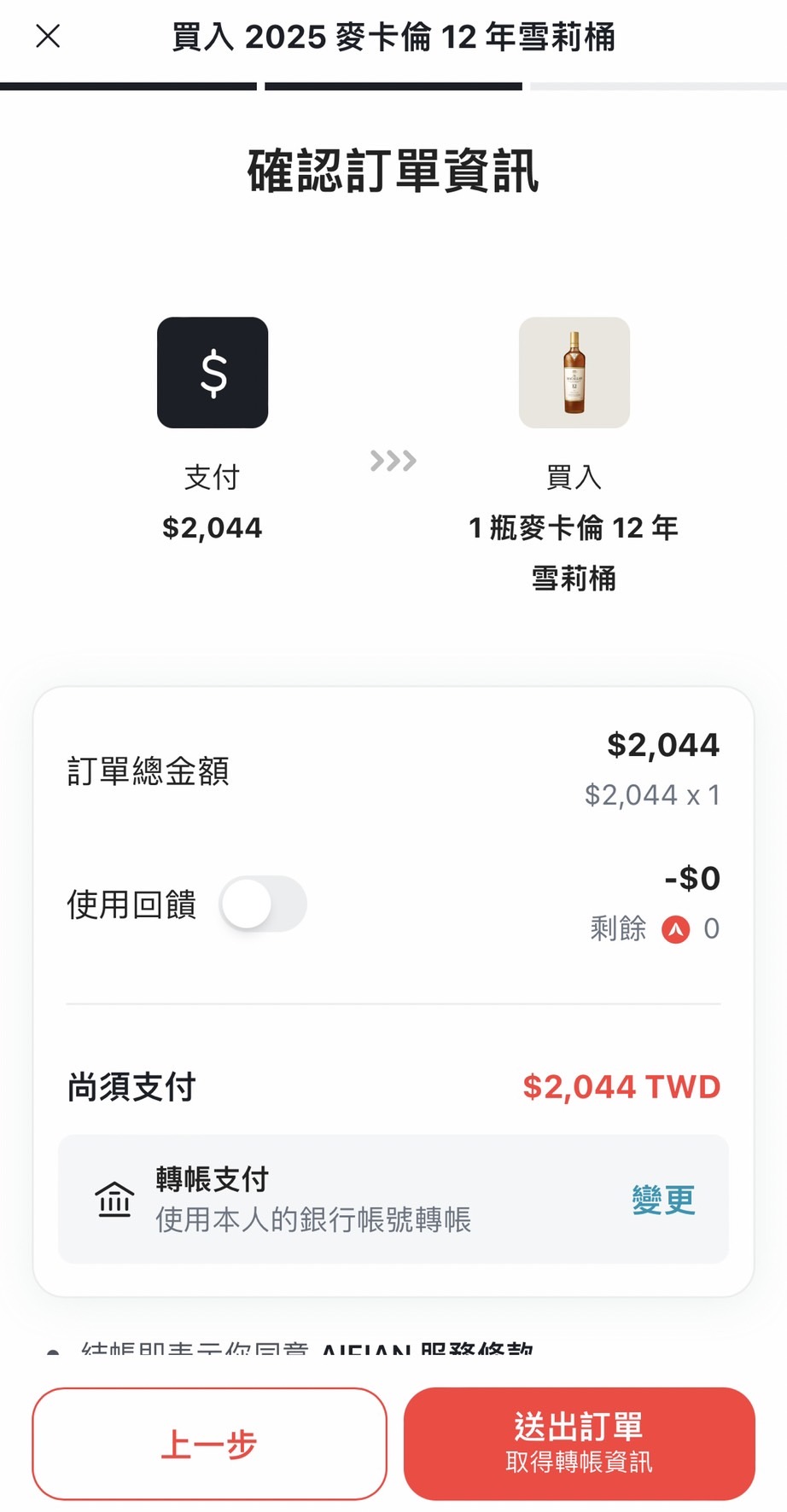Click the third unfilled progress bar segment
The image size is (787, 1512).
pos(657,84)
